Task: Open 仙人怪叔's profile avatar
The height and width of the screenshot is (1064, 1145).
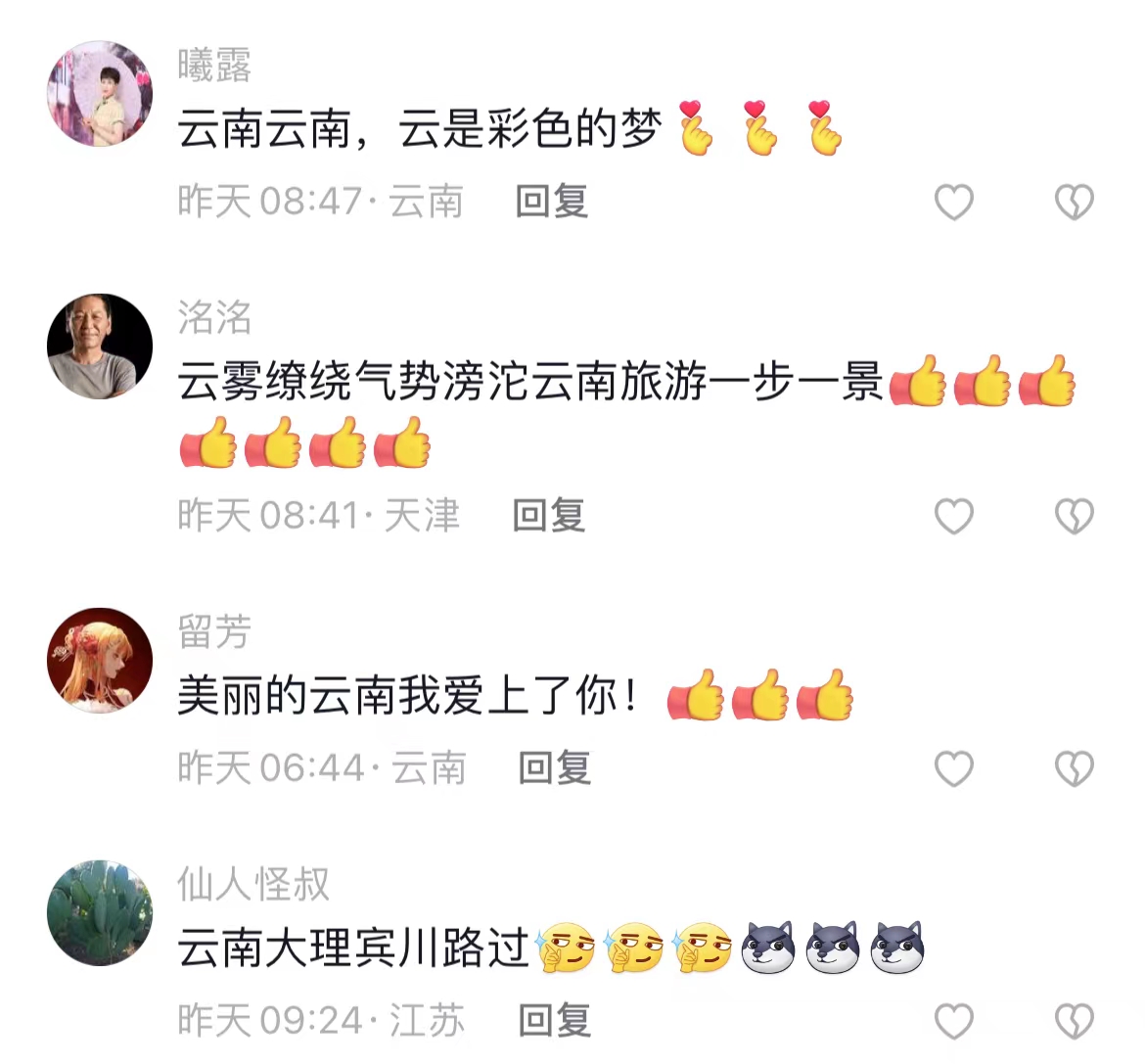Action: pyautogui.click(x=100, y=913)
